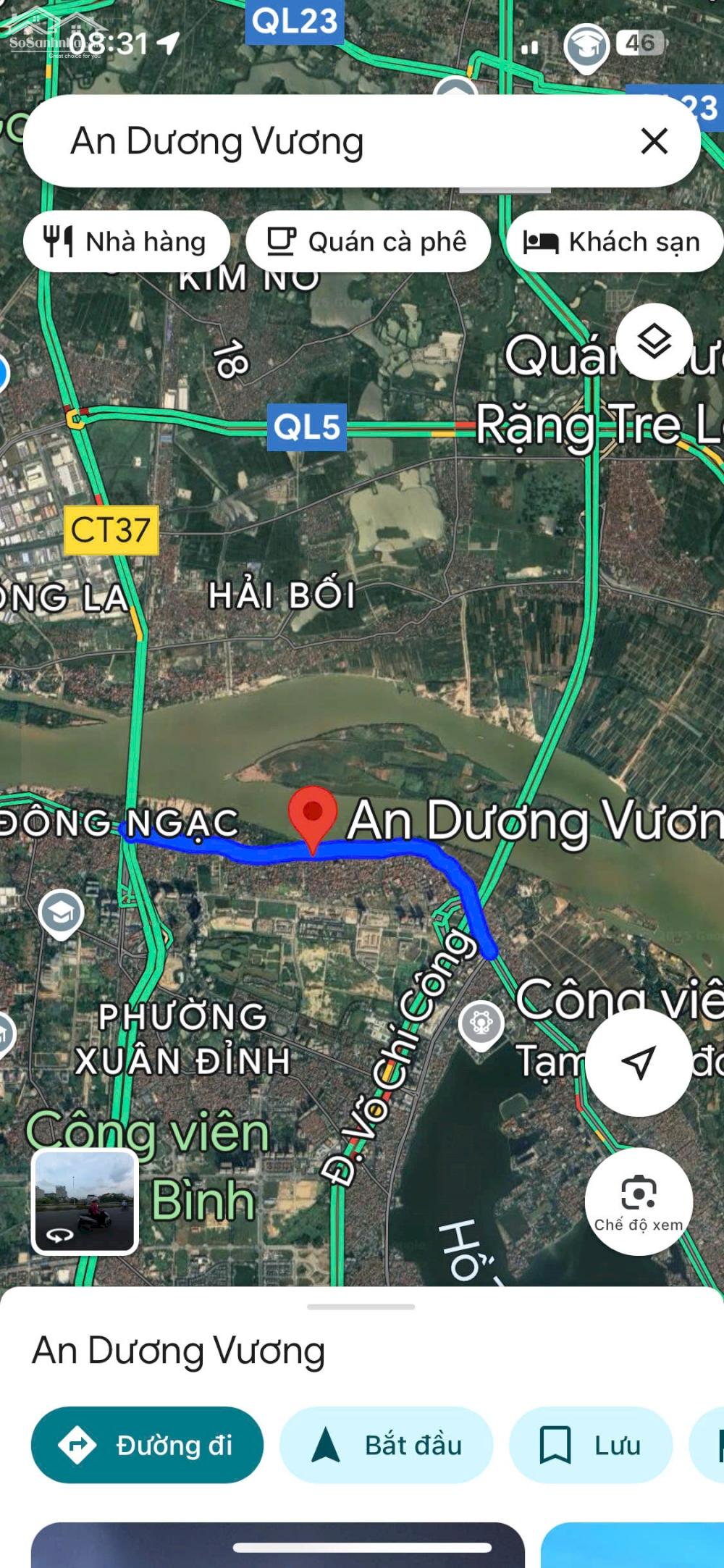The width and height of the screenshot is (724, 1568).
Task: Clear the An Dương Vương search
Action: click(654, 141)
